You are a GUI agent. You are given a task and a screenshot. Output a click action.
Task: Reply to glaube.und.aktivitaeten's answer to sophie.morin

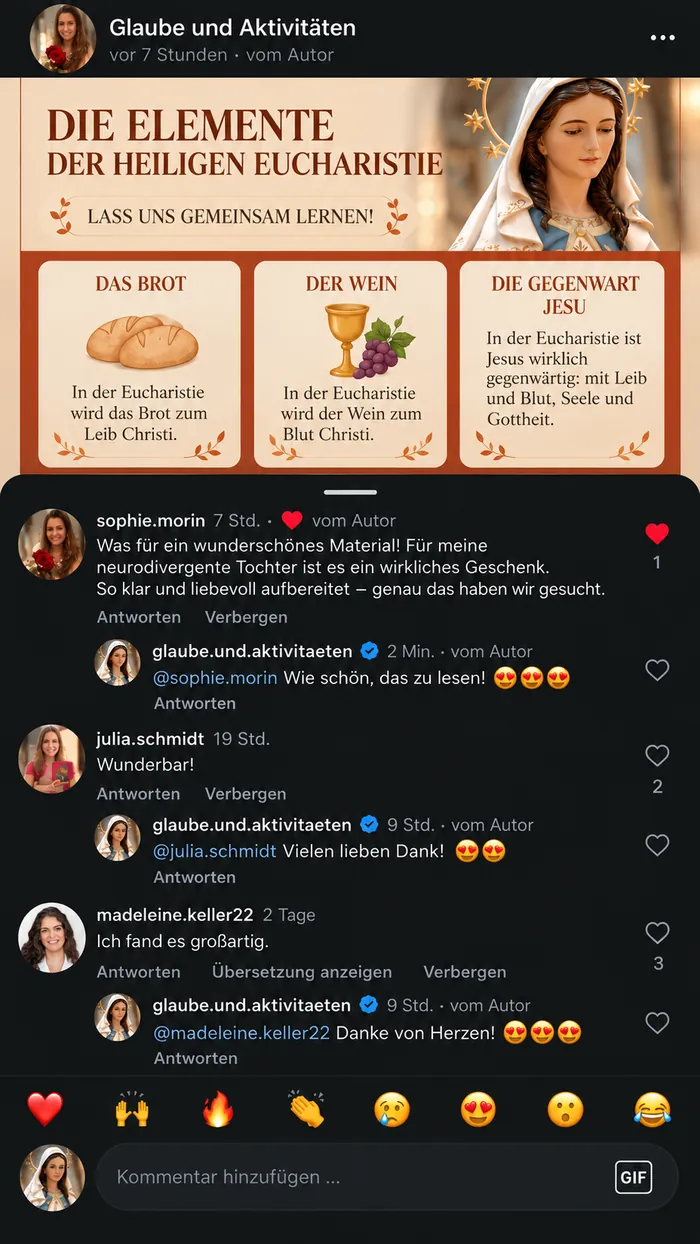(x=195, y=703)
